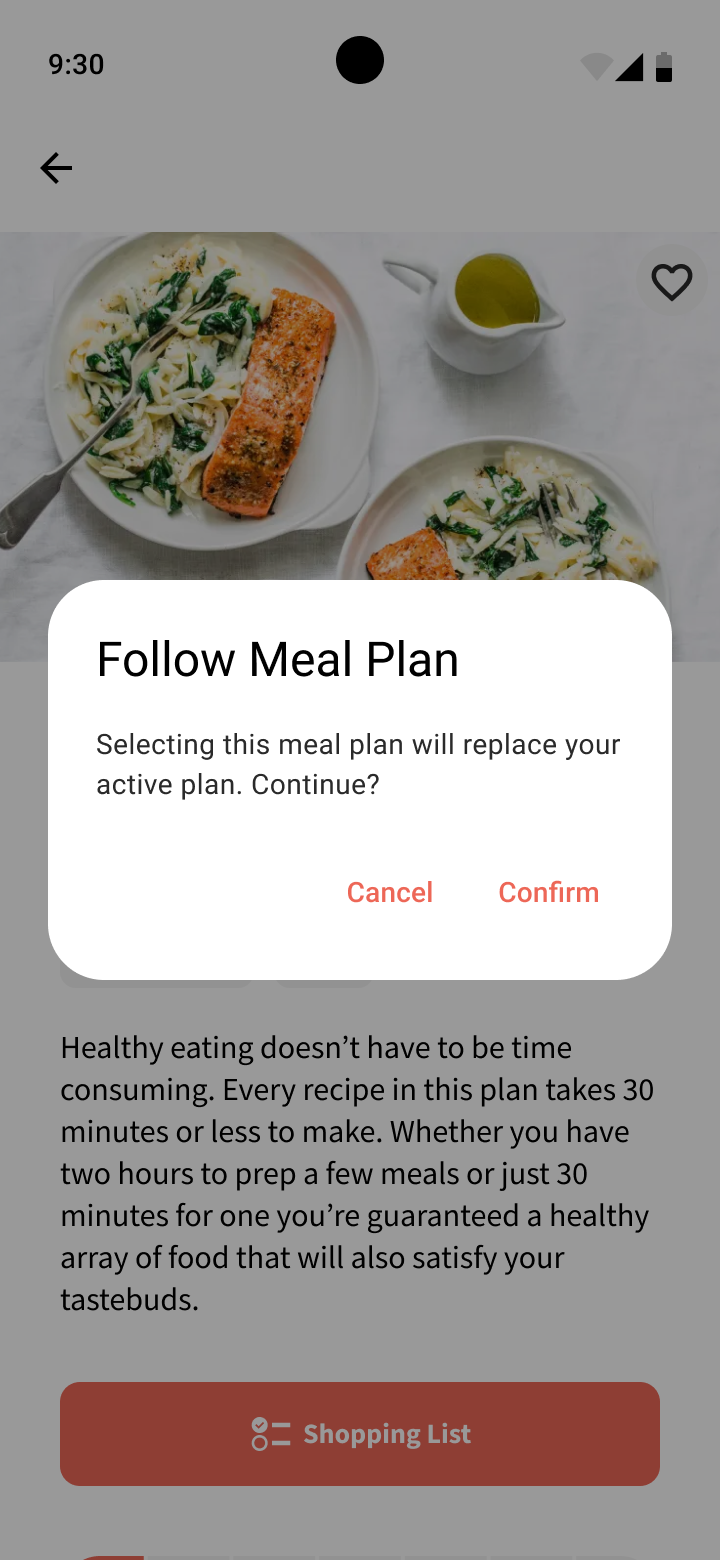
Task: Go back using the arrow icon
Action: 56,168
